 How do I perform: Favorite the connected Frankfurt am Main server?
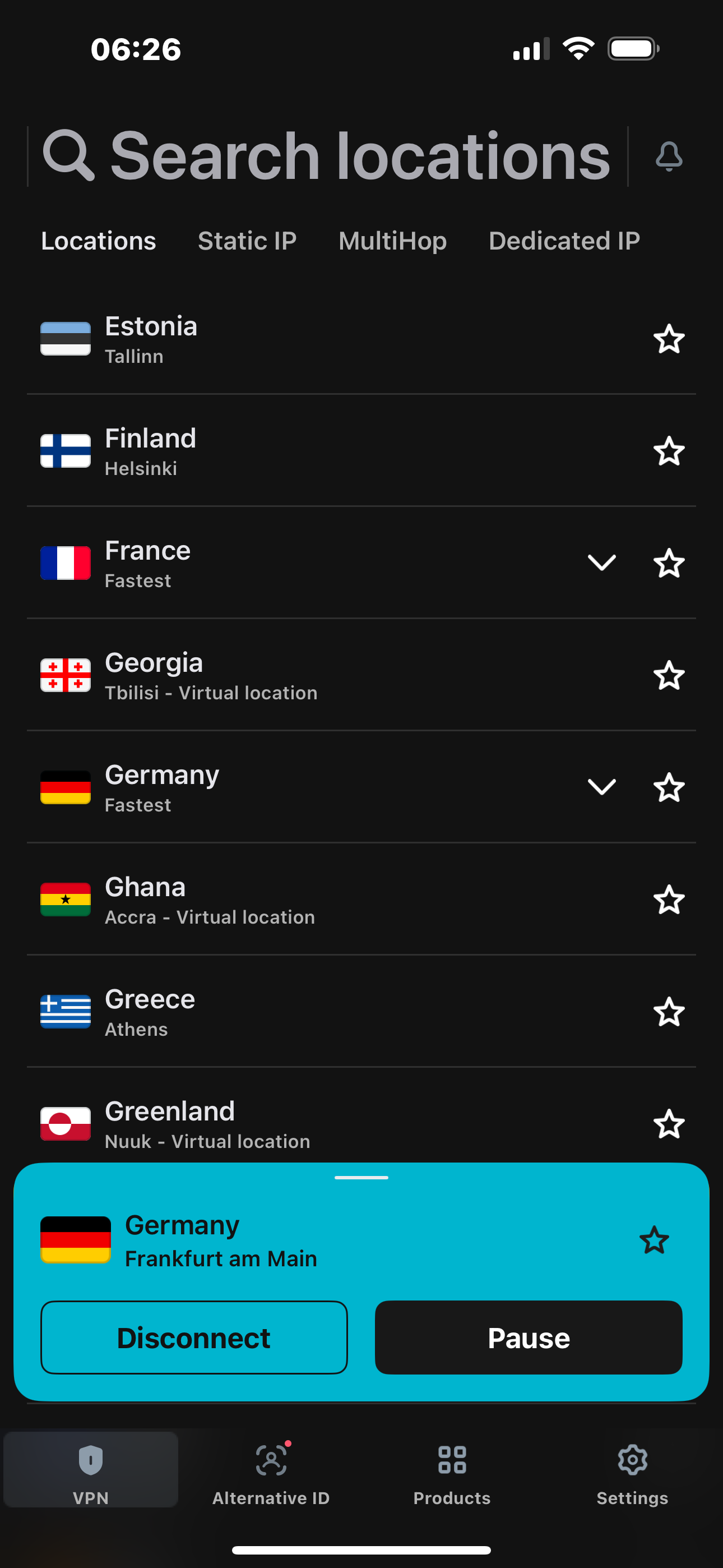pyautogui.click(x=654, y=1240)
